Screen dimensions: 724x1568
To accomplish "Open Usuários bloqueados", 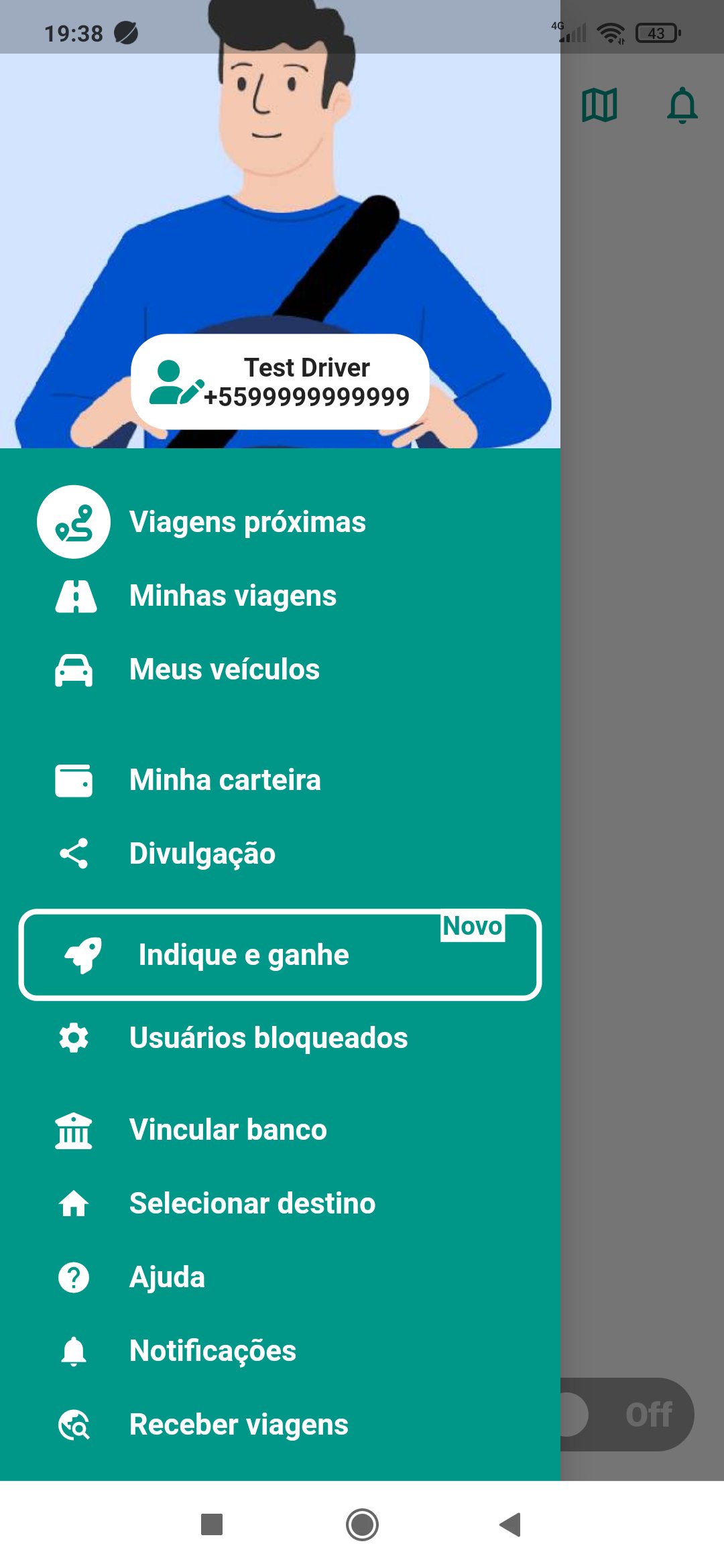I will [268, 1038].
